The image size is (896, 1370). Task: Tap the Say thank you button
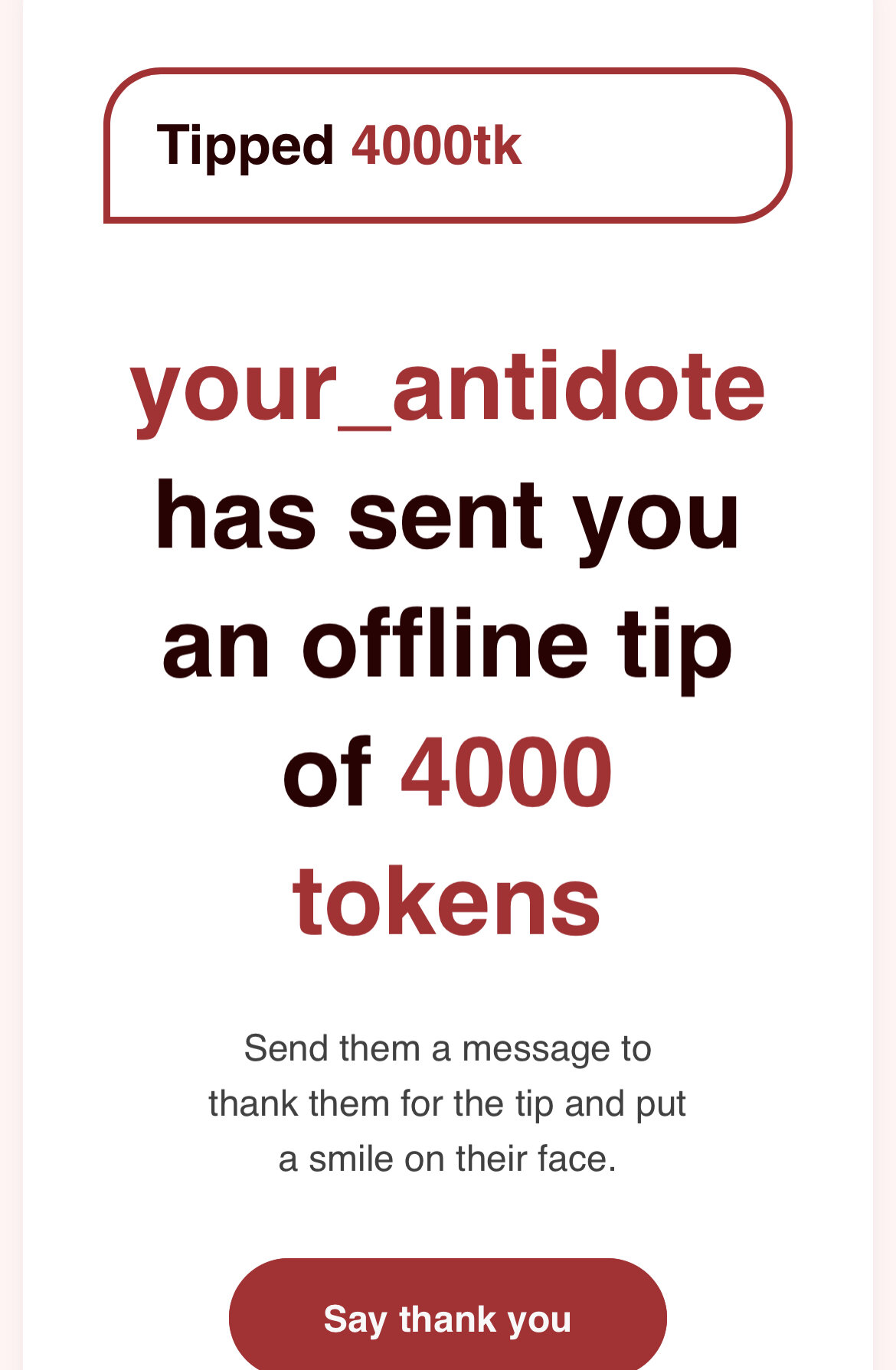coord(447,1319)
